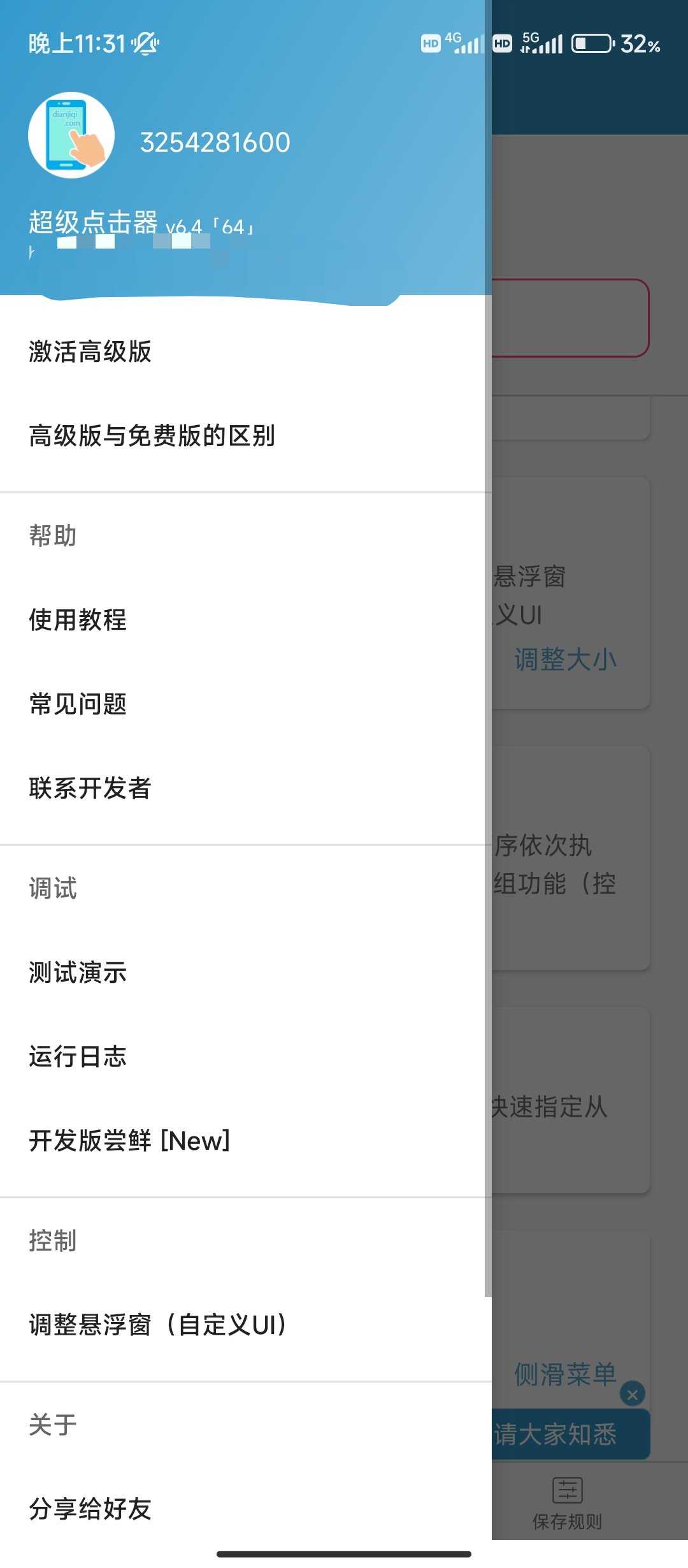Choose 分享给好友 to share app
Image resolution: width=688 pixels, height=1568 pixels.
tap(90, 1509)
